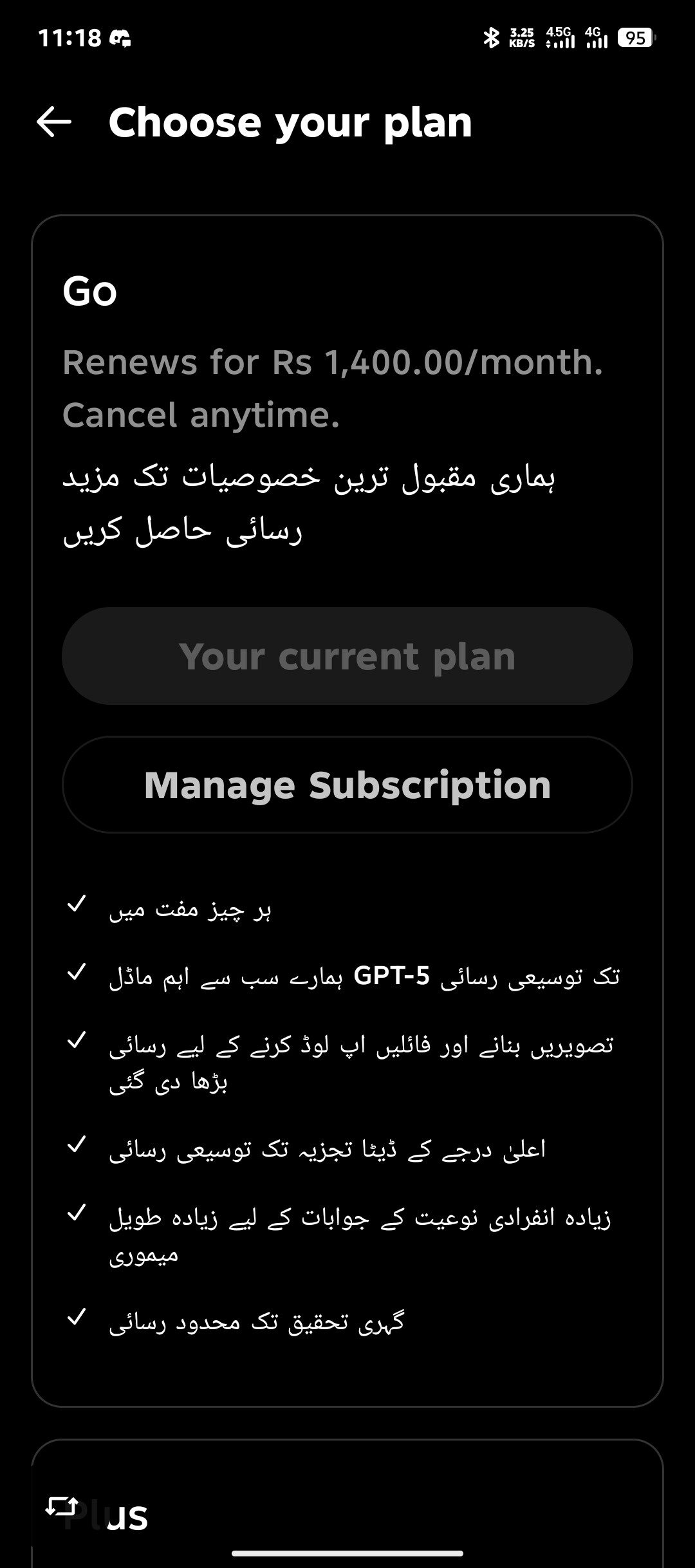Go back from Choose your plan
This screenshot has height=1568, width=695.
pos(54,122)
